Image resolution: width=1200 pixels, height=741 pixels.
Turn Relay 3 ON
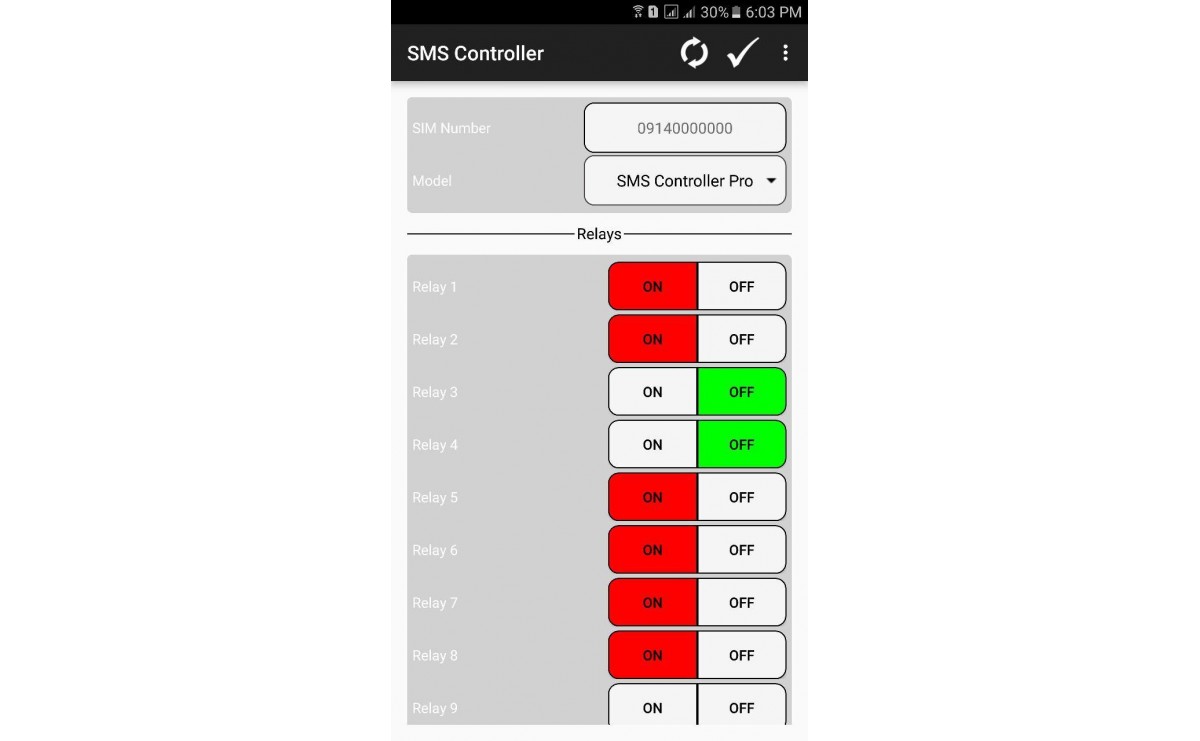point(653,392)
